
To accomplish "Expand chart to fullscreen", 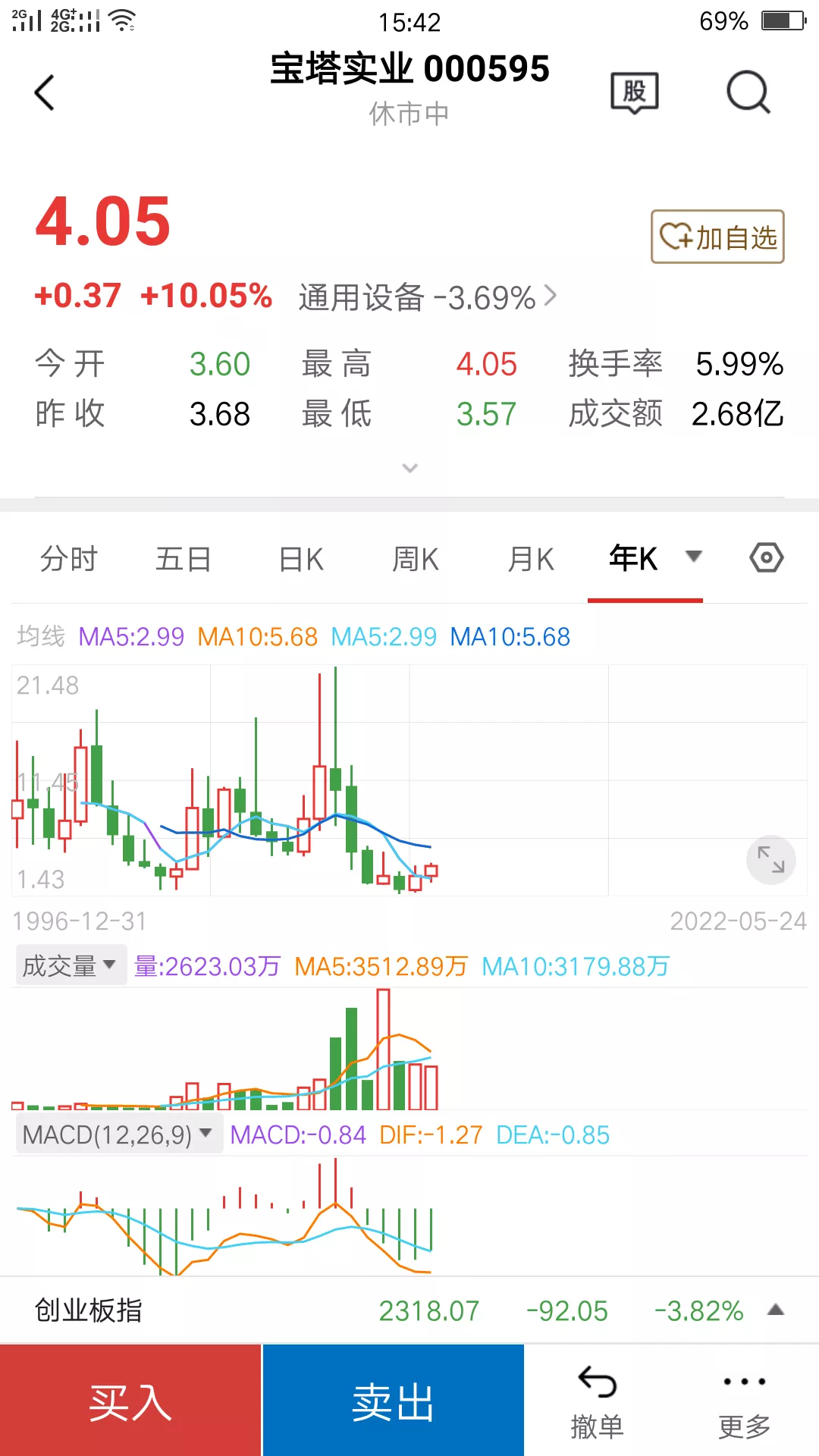I will [771, 860].
